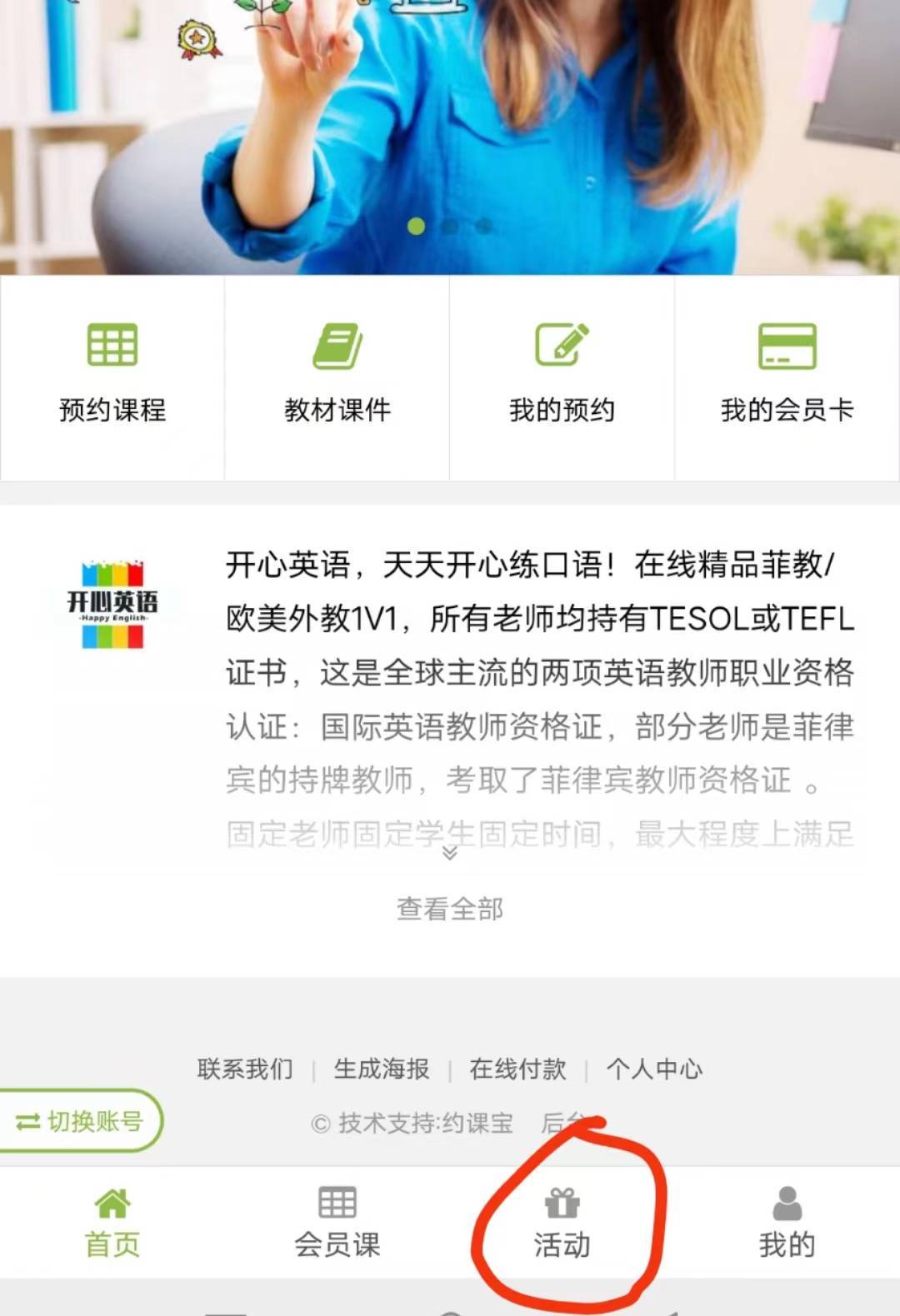The image size is (900, 1316).
Task: Switch to the 首页 tab
Action: tap(112, 1223)
